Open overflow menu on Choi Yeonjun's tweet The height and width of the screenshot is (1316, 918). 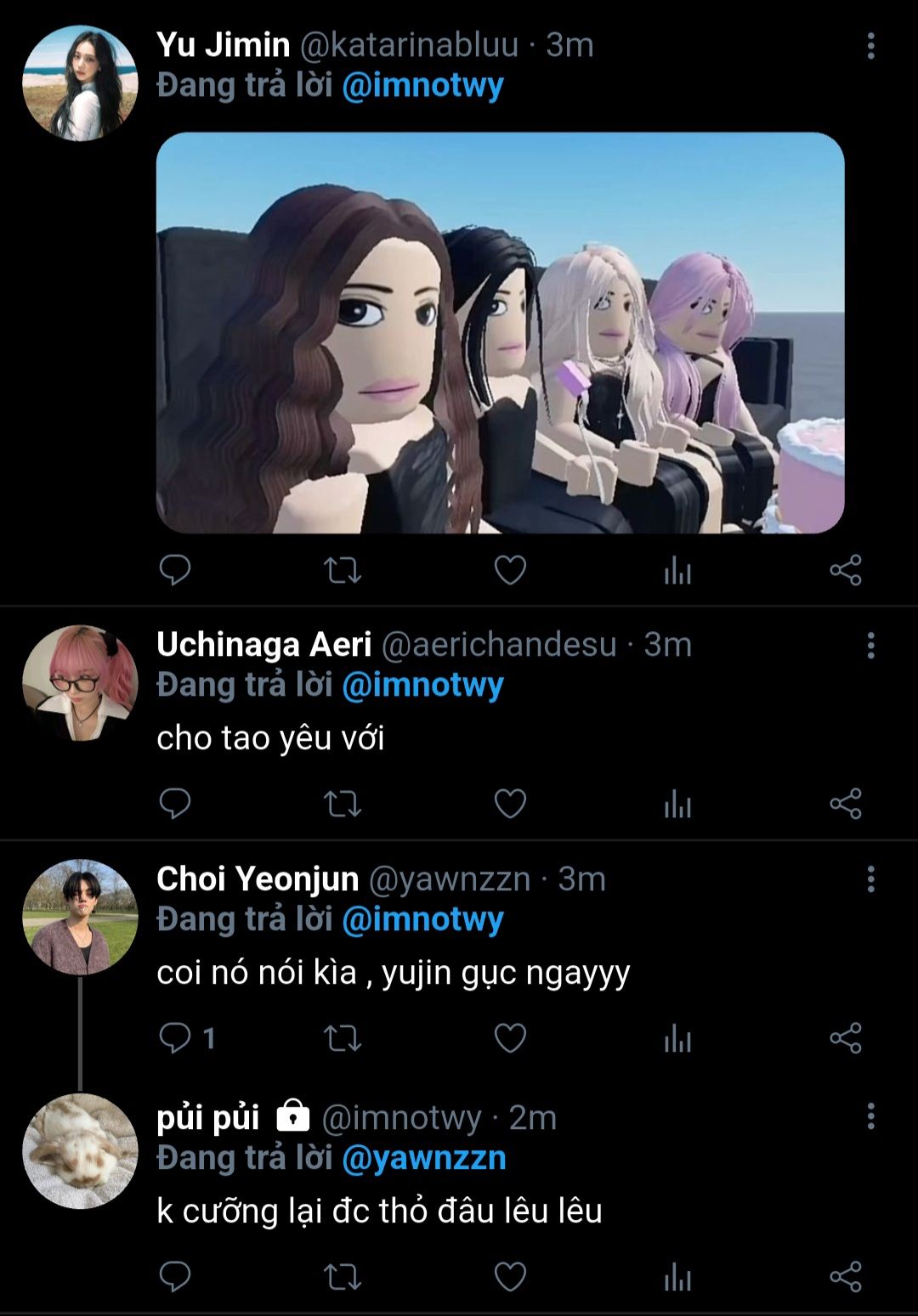coord(870,879)
